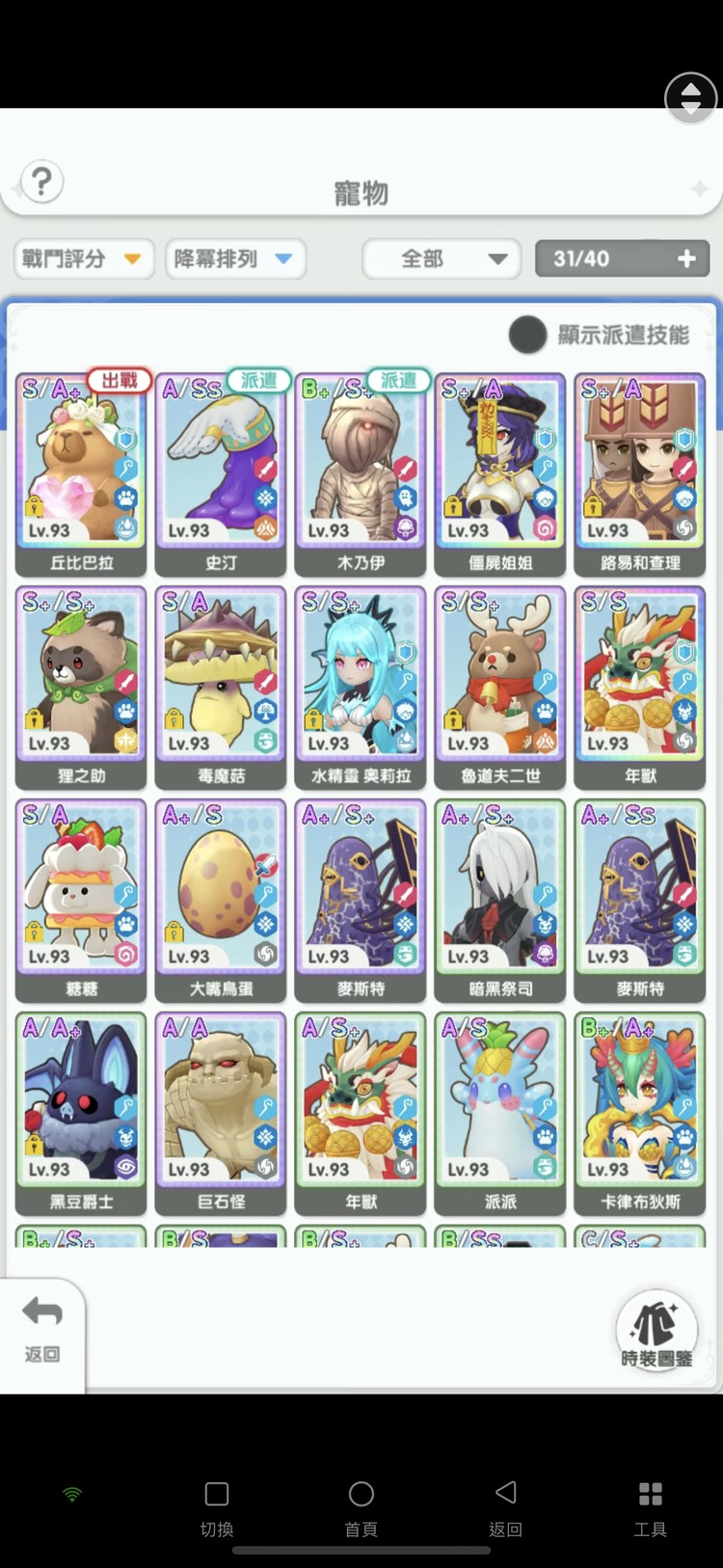Viewport: 723px width, 1568px height.
Task: Open the question mark help icon
Action: [41, 181]
